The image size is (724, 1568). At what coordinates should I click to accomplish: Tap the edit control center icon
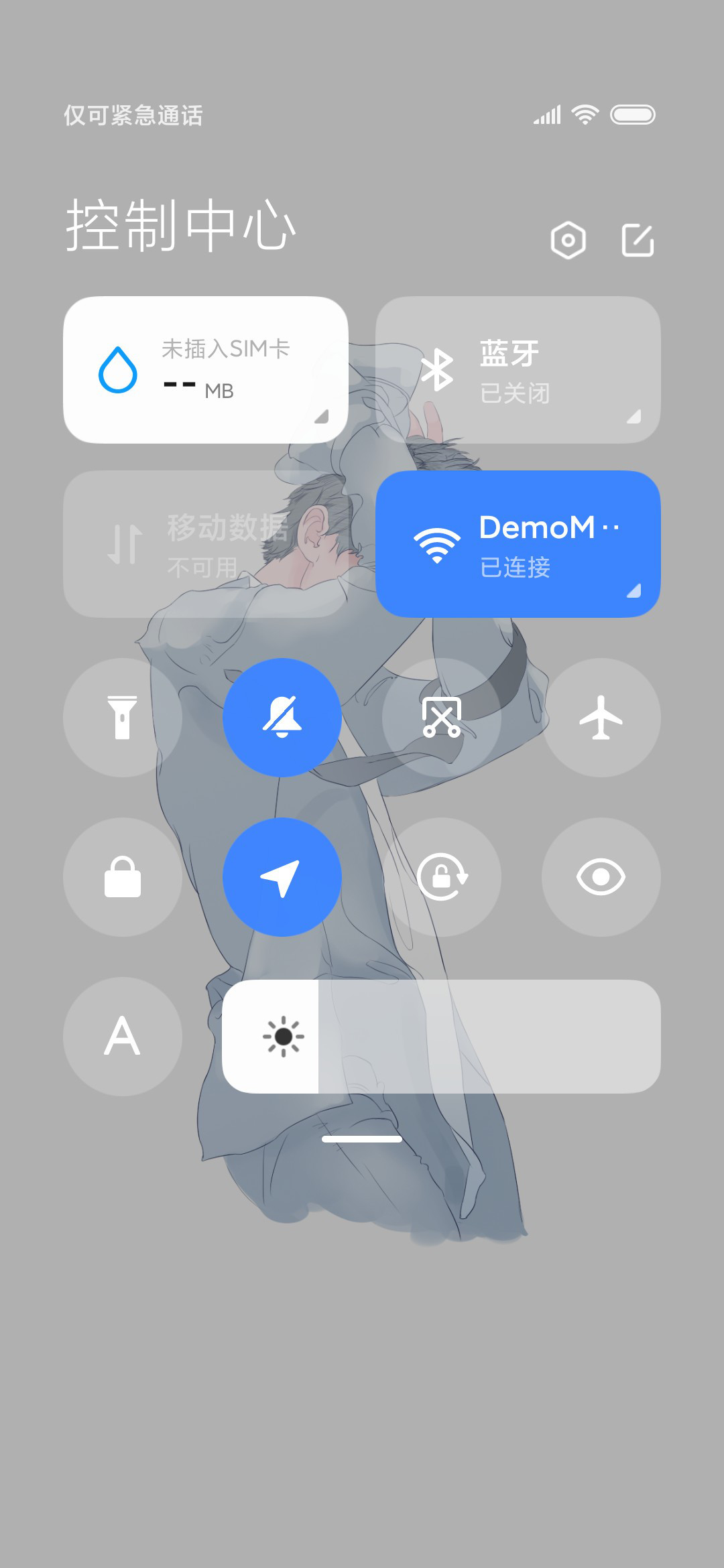click(638, 240)
